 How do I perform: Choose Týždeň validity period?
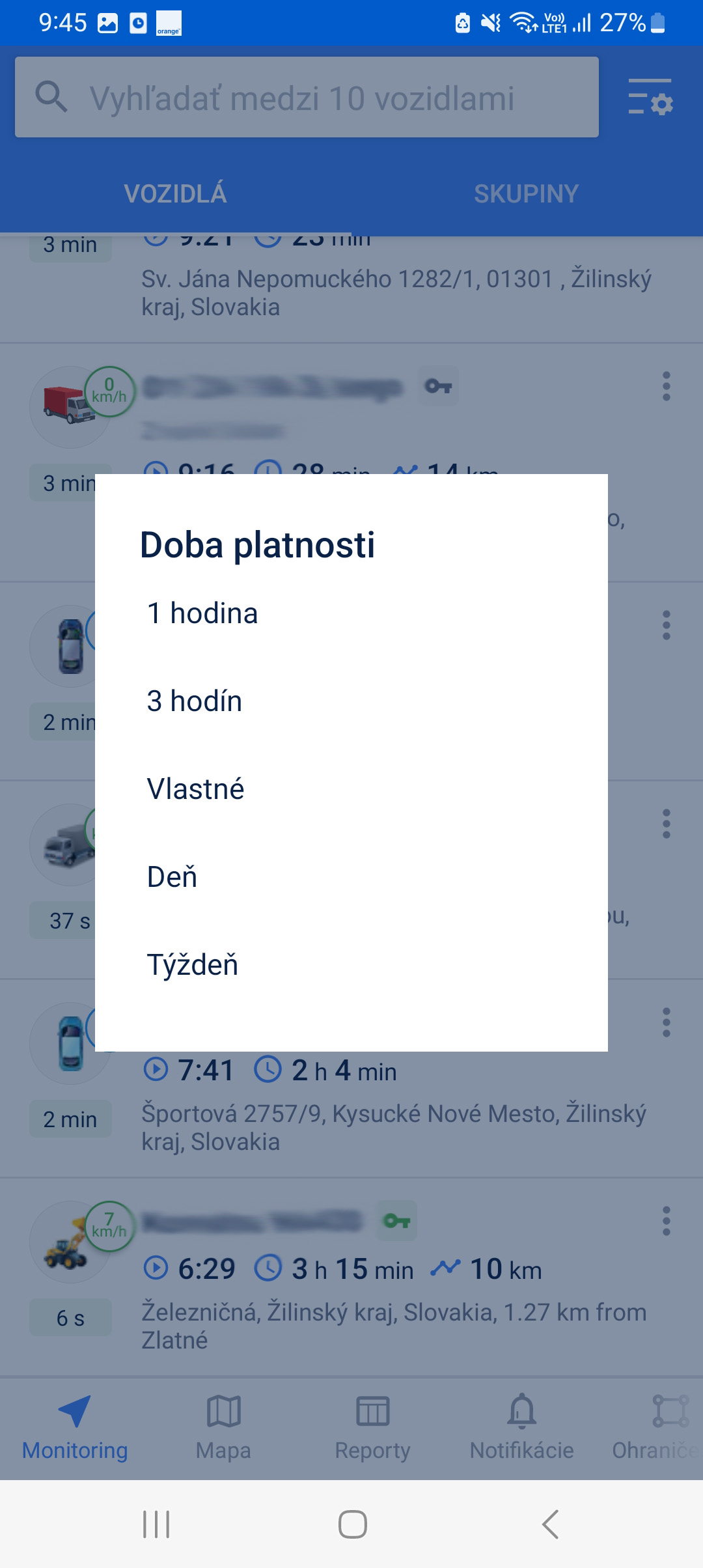pyautogui.click(x=351, y=965)
